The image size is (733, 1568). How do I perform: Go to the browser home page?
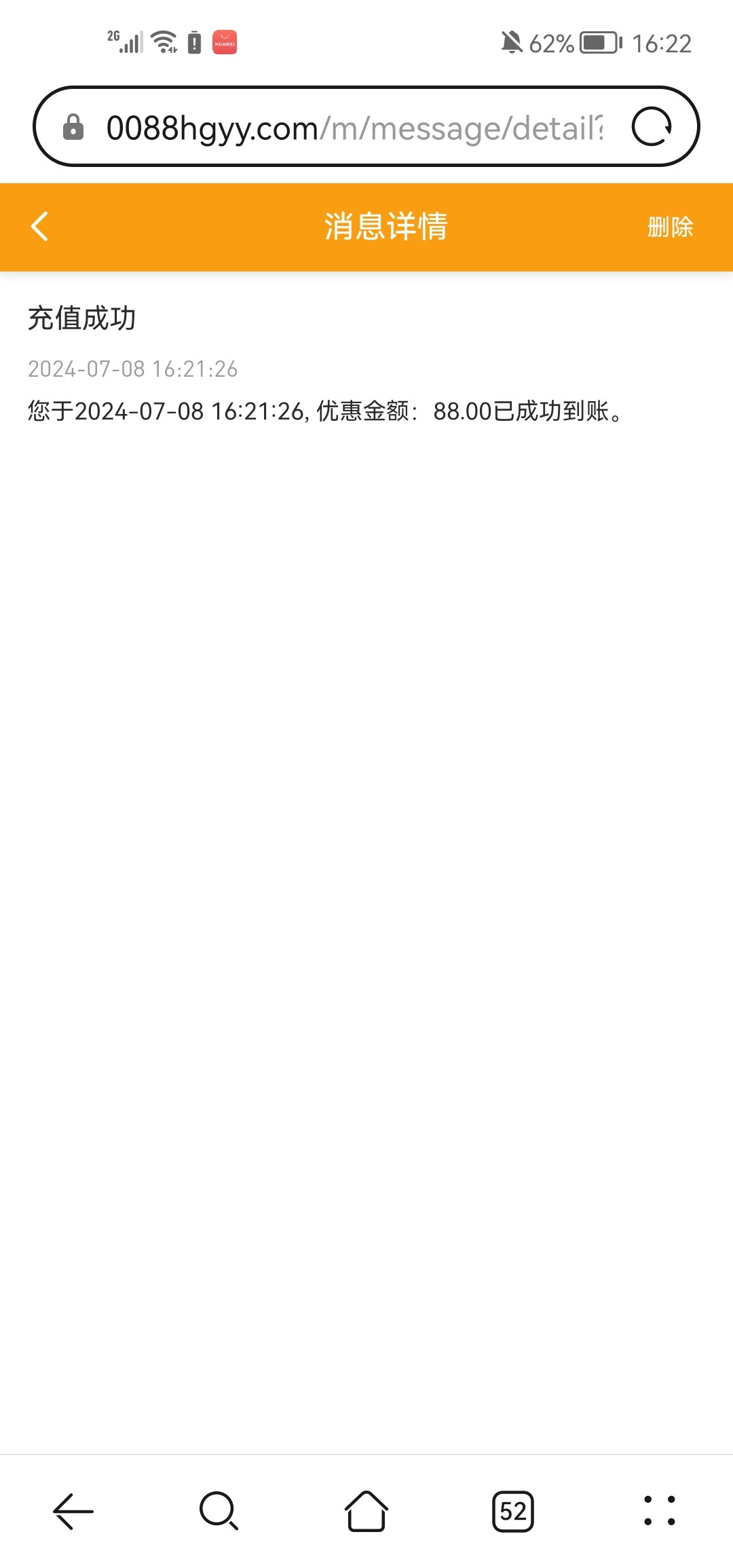coord(366,1511)
